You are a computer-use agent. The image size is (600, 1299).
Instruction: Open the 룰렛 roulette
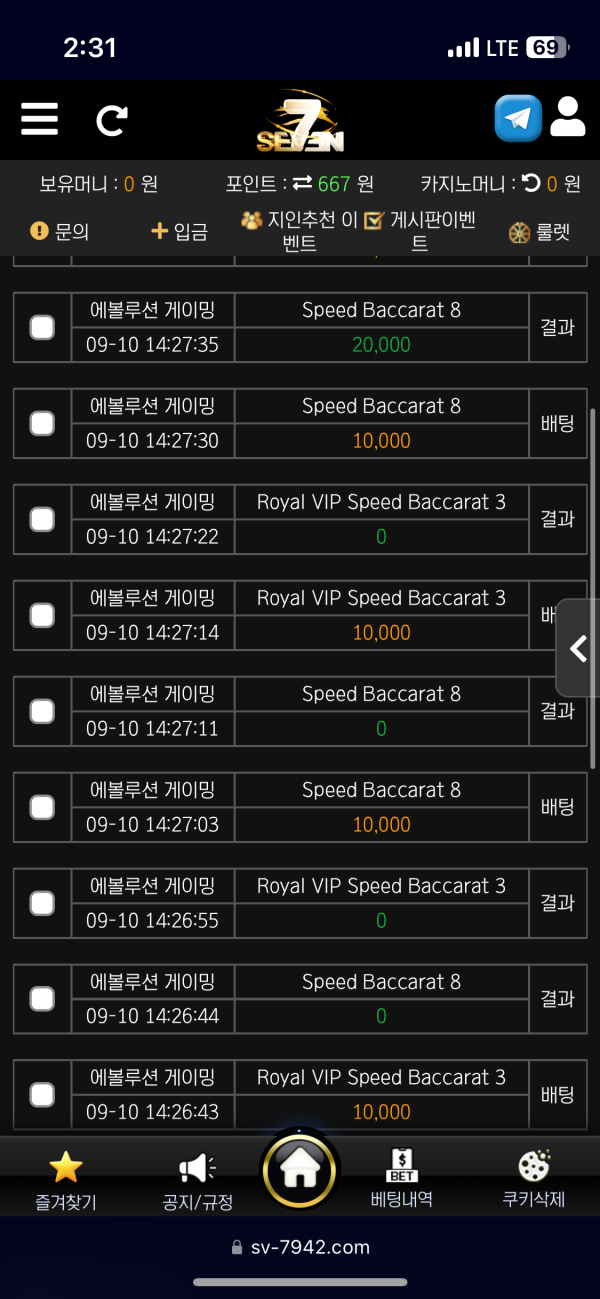coord(539,231)
